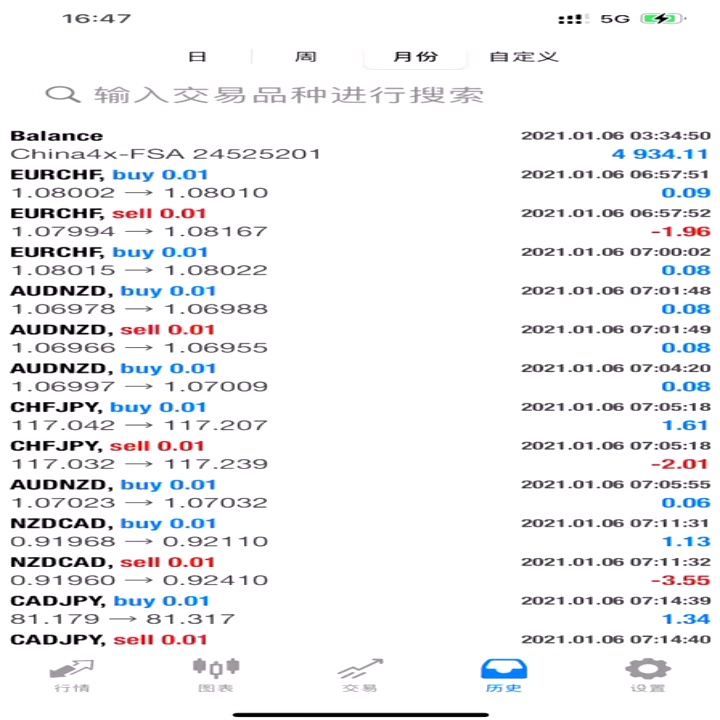Switch to the 交易 trade tab
The height and width of the screenshot is (720, 720).
(360, 675)
